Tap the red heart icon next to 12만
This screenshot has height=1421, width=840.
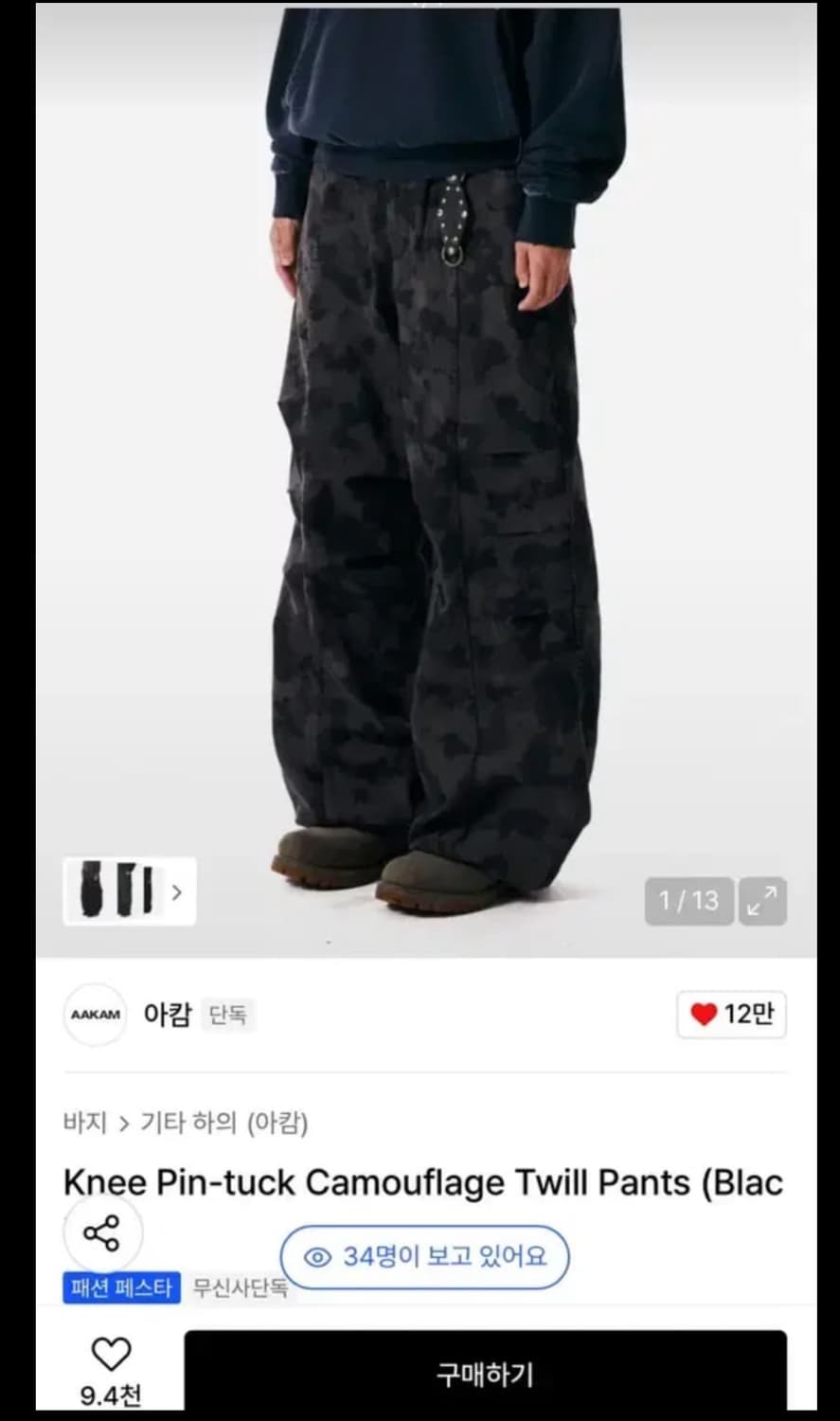tap(703, 1014)
